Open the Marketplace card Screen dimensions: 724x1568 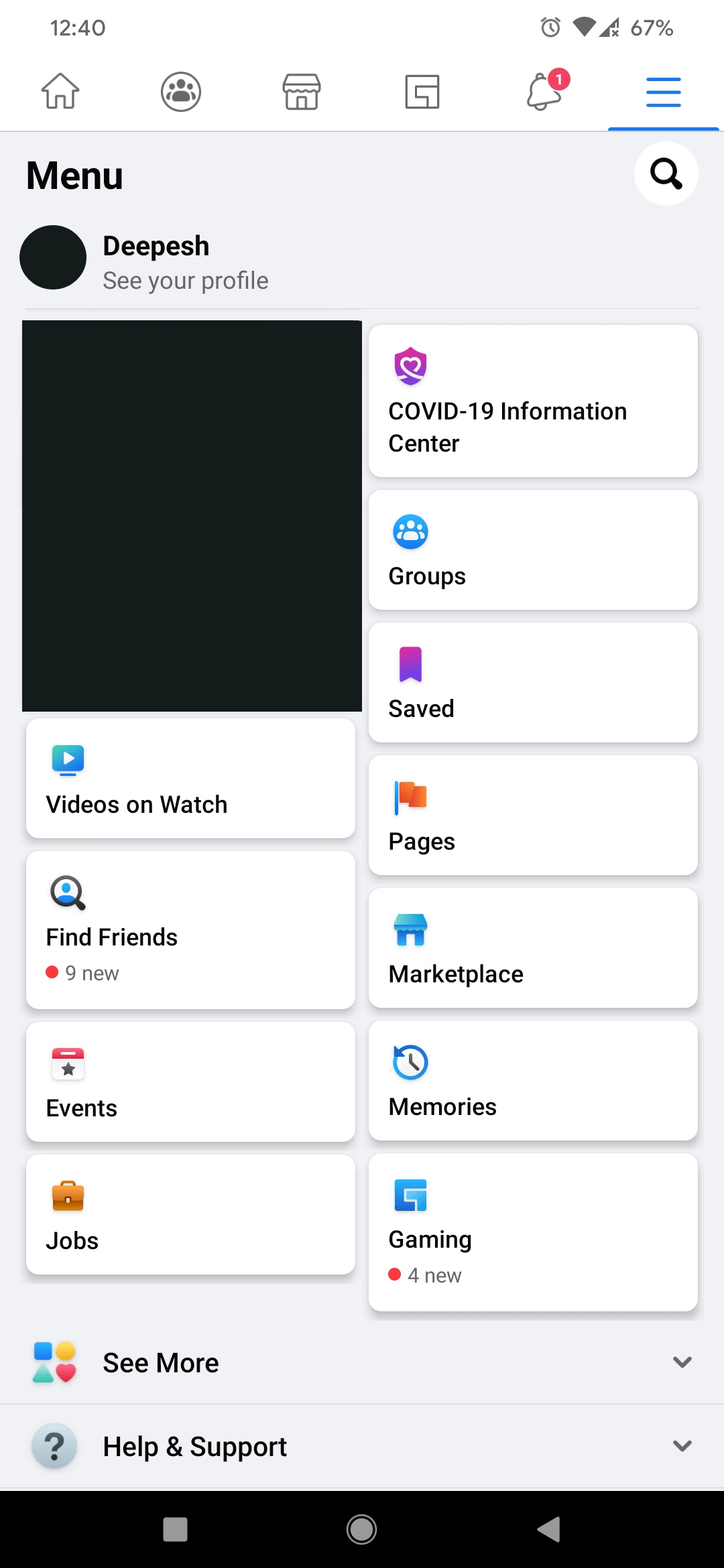click(533, 948)
